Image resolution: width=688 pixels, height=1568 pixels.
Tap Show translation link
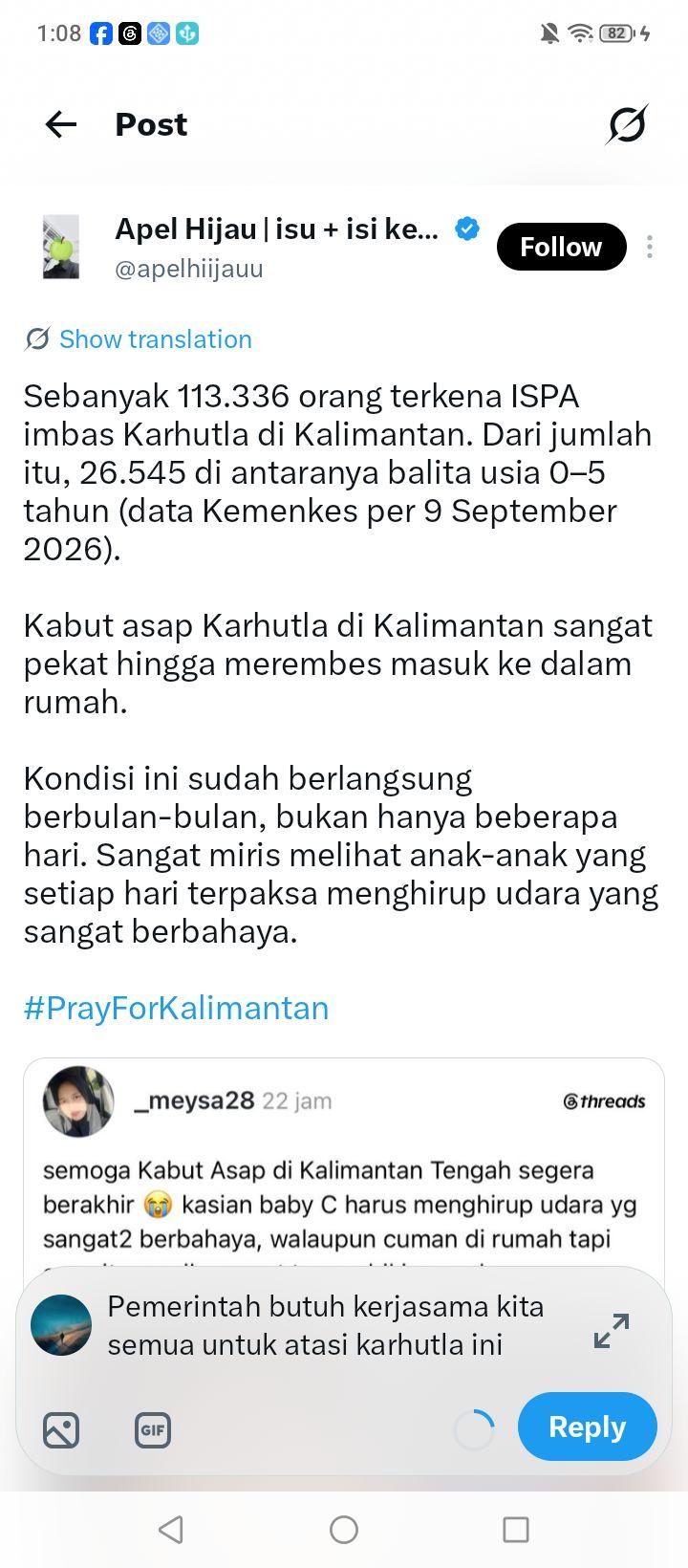(139, 339)
